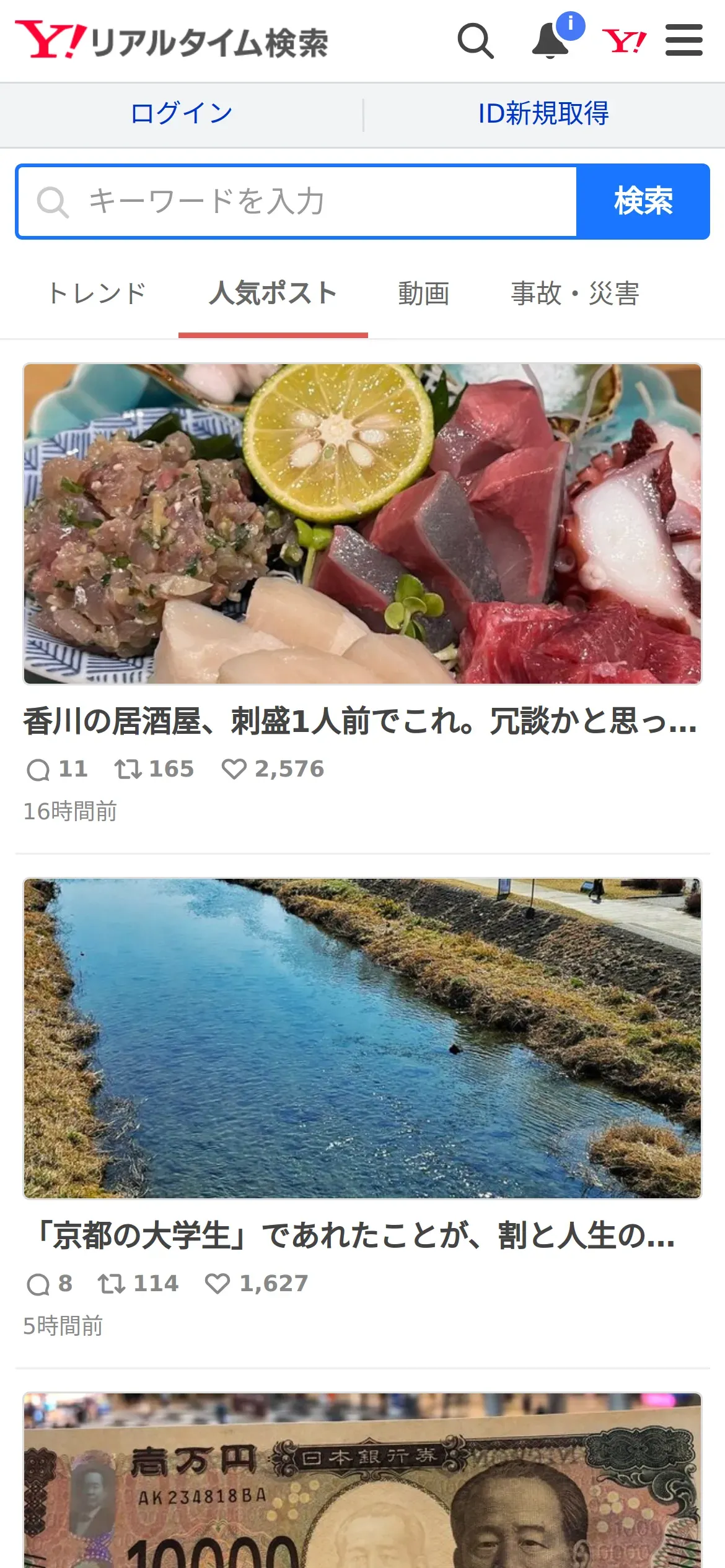Open the notifications bell
The height and width of the screenshot is (1568, 725).
(551, 41)
